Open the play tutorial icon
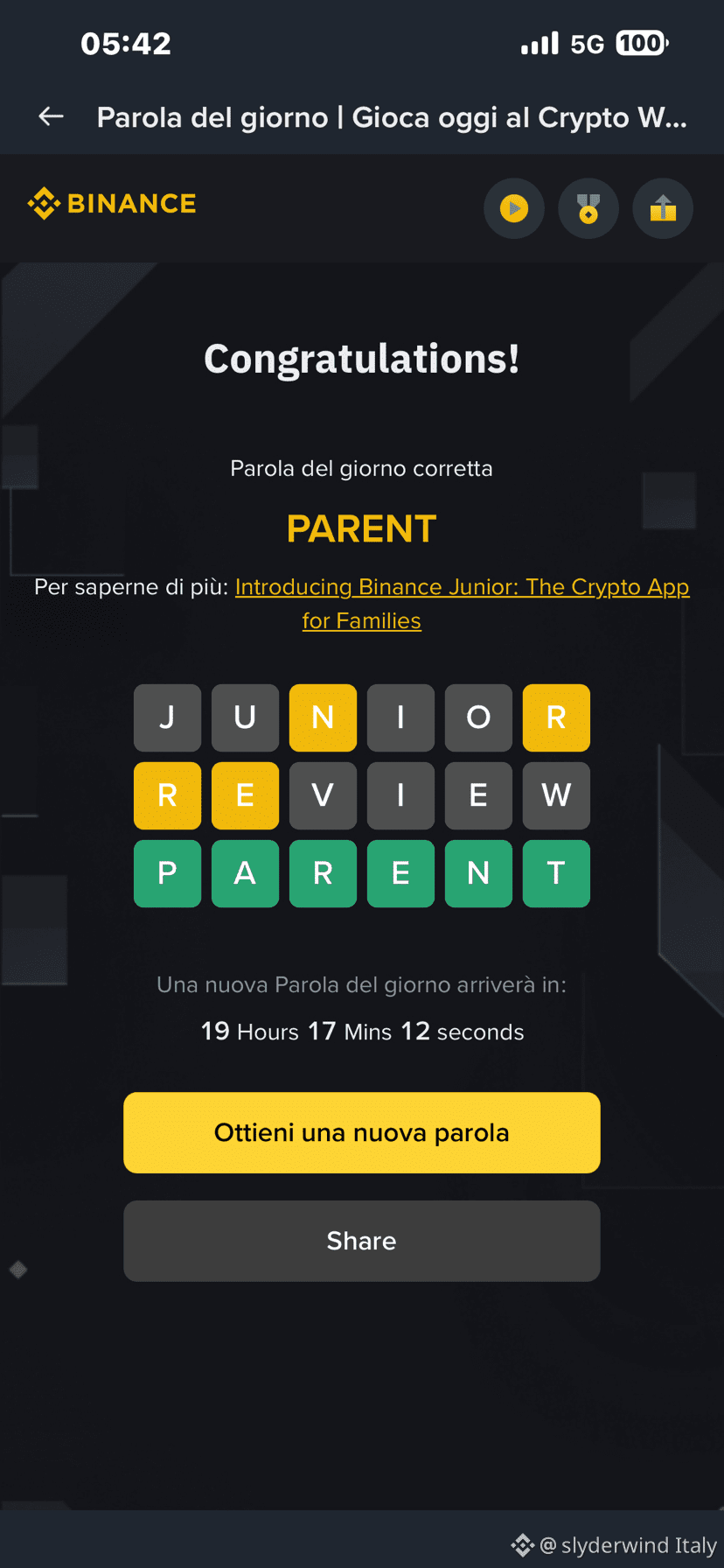Viewport: 724px width, 1568px height. [x=514, y=209]
